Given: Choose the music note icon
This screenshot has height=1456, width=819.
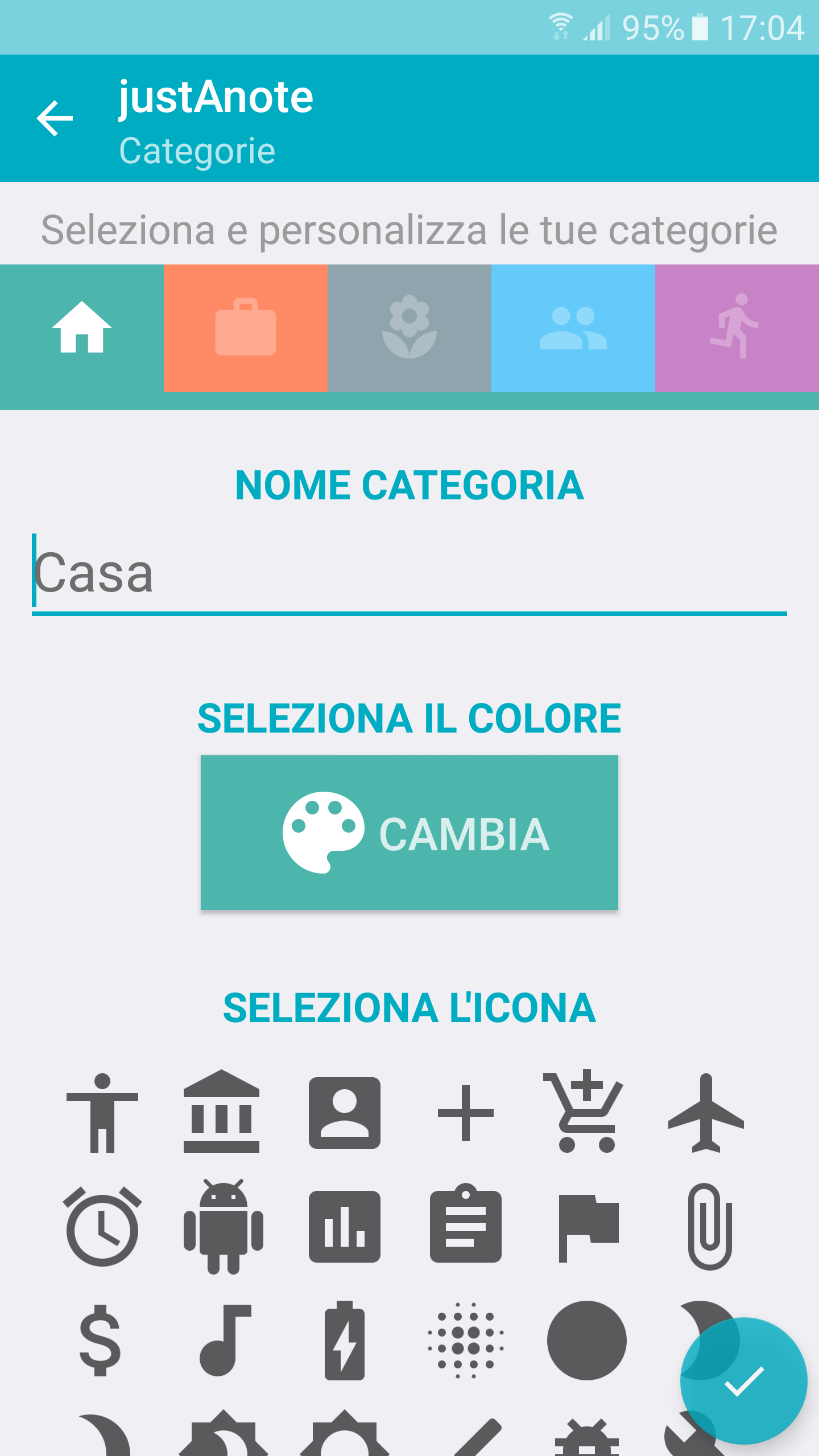Looking at the screenshot, I should pyautogui.click(x=225, y=1340).
